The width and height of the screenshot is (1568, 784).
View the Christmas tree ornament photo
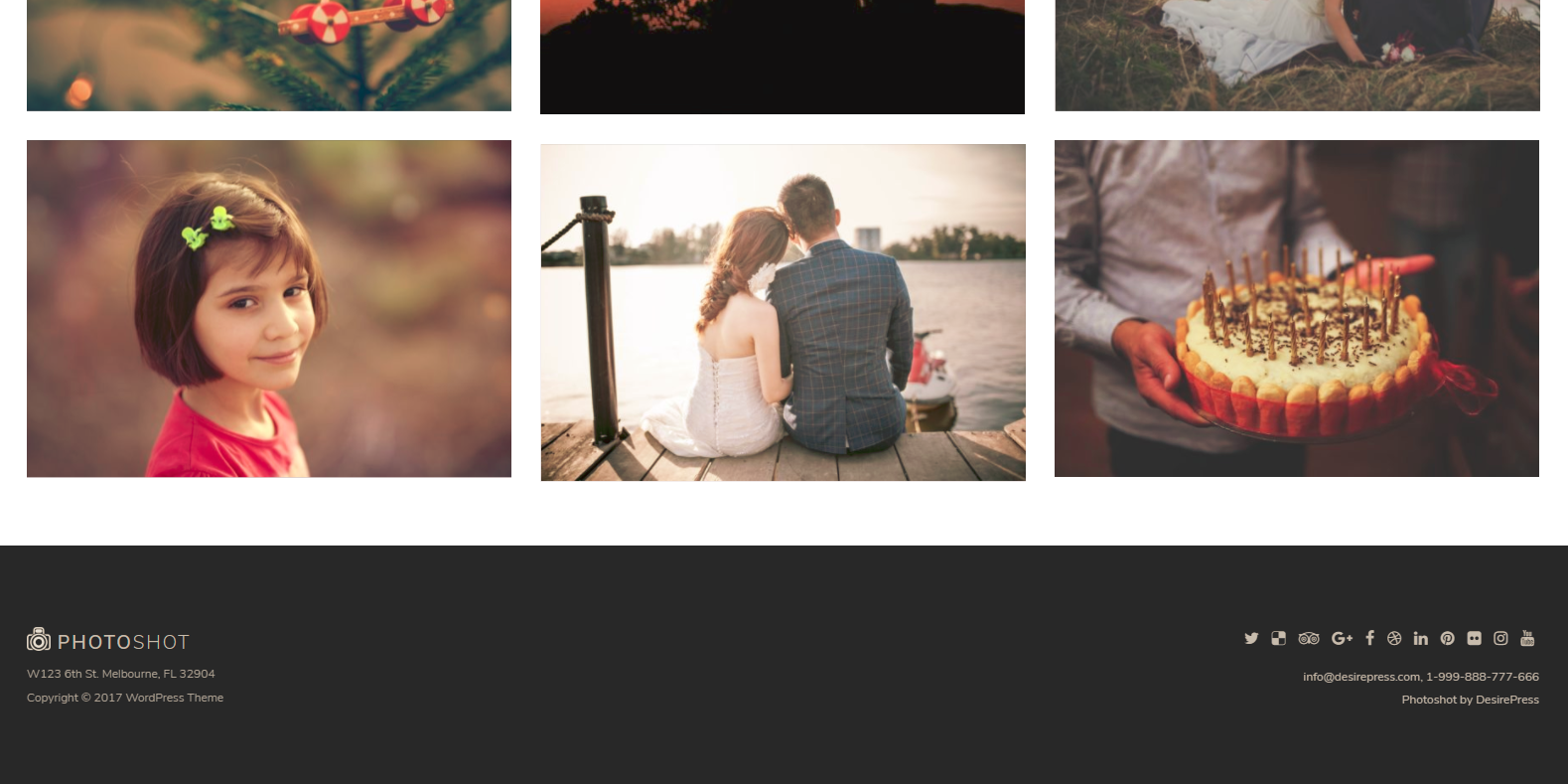click(269, 55)
